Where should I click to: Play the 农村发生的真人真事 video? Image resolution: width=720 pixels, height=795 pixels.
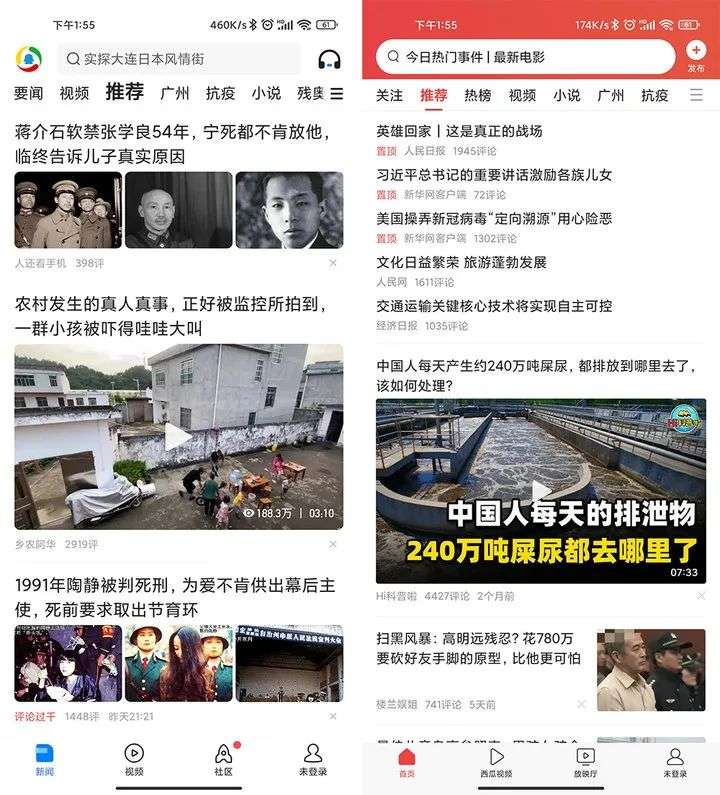(x=178, y=436)
